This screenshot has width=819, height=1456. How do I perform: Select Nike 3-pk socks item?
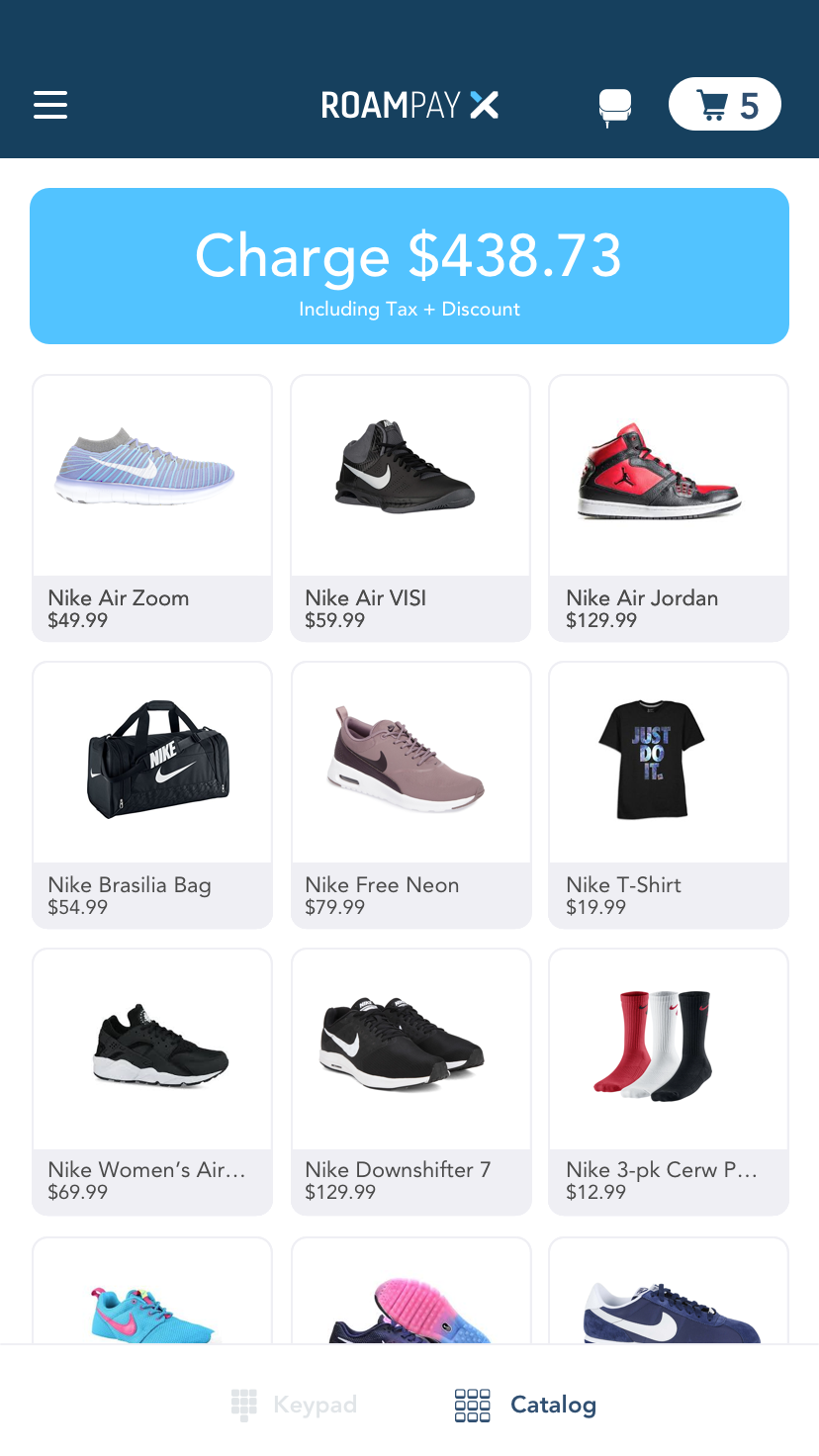pyautogui.click(x=669, y=1082)
